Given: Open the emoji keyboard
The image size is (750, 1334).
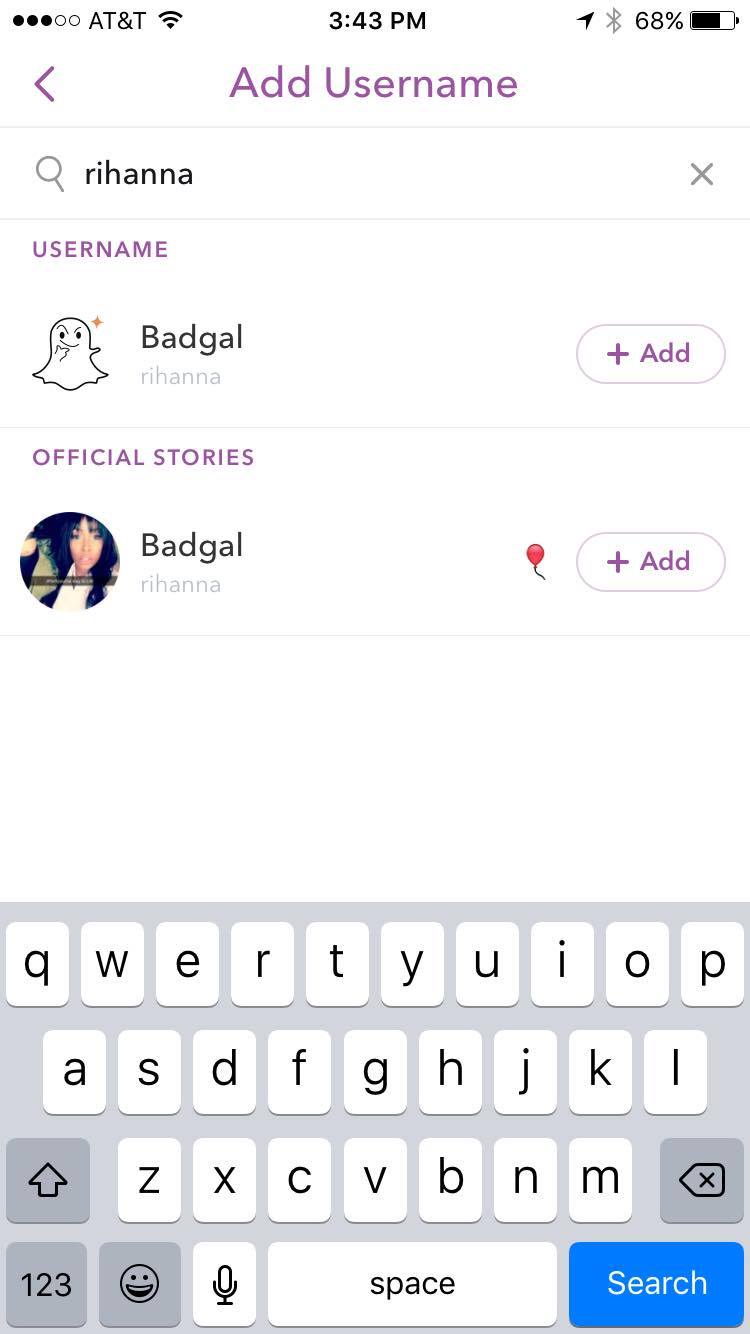Looking at the screenshot, I should (139, 1284).
